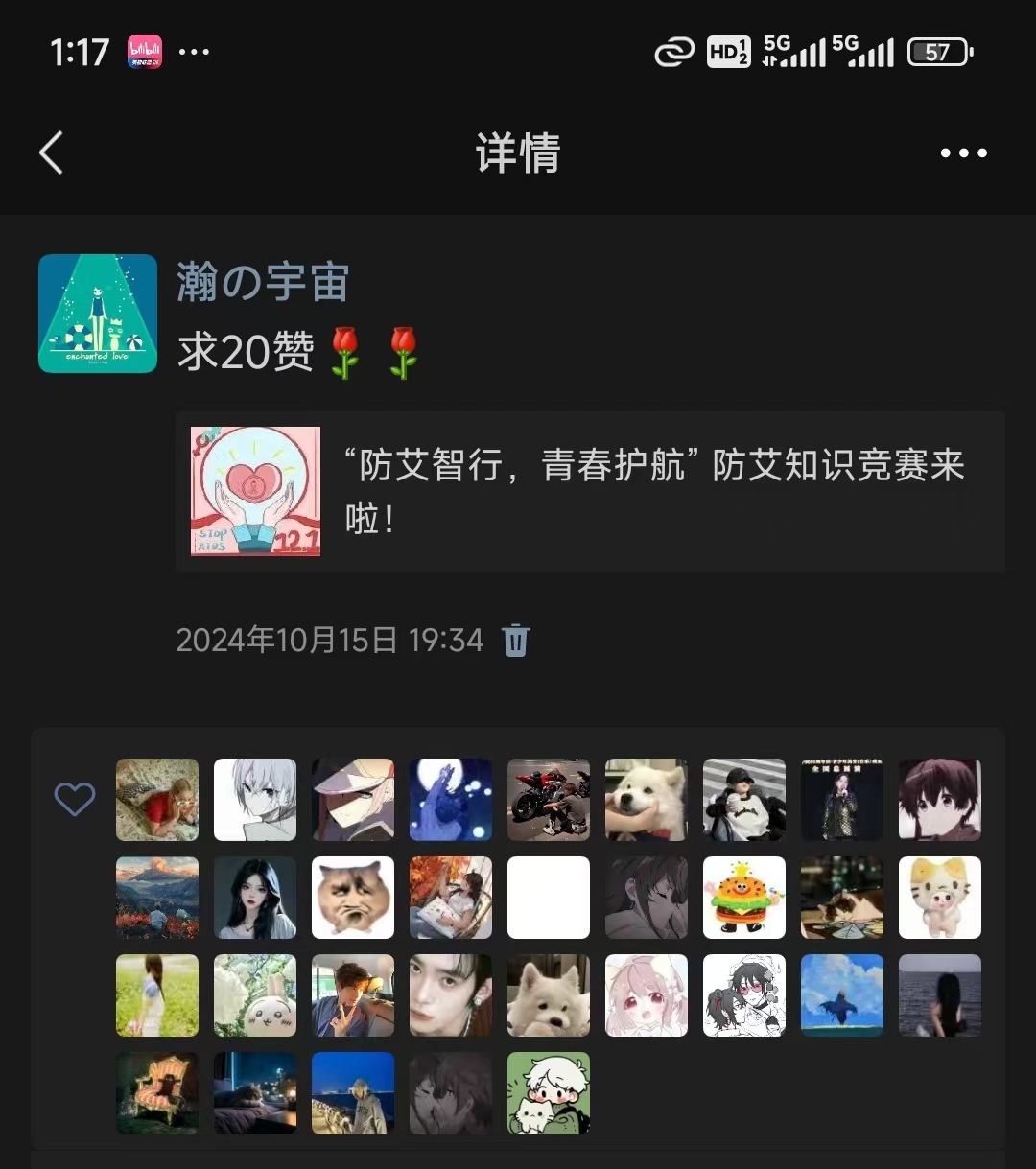
Task: Open the three-dot overflow menu
Action: [x=963, y=153]
